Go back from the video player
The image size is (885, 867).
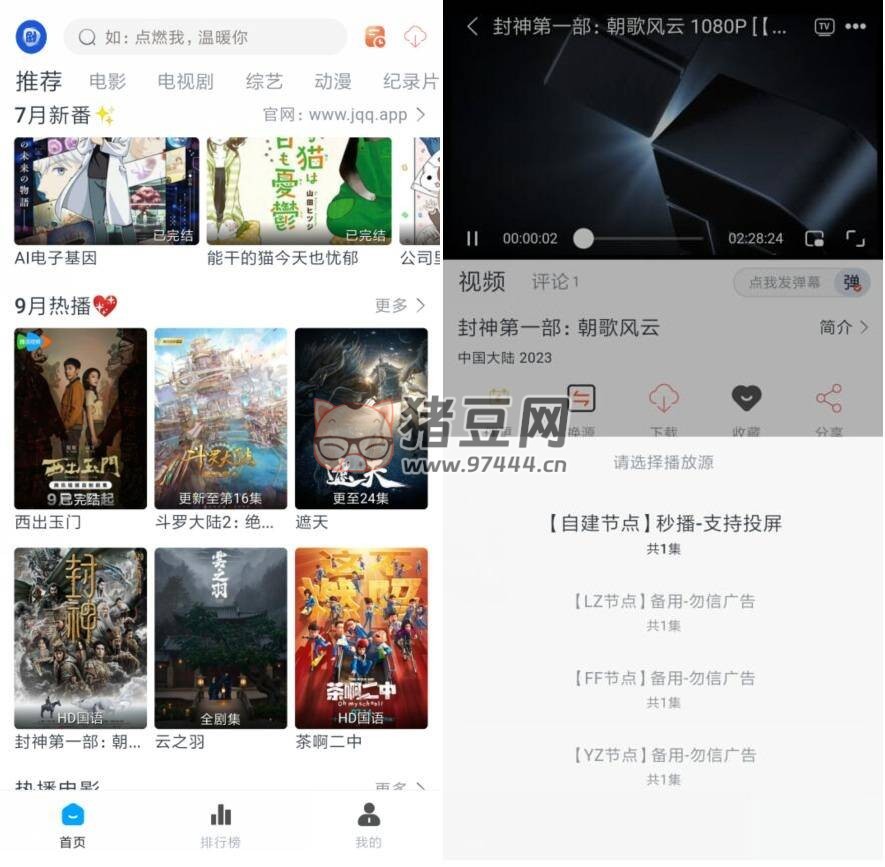coord(472,27)
